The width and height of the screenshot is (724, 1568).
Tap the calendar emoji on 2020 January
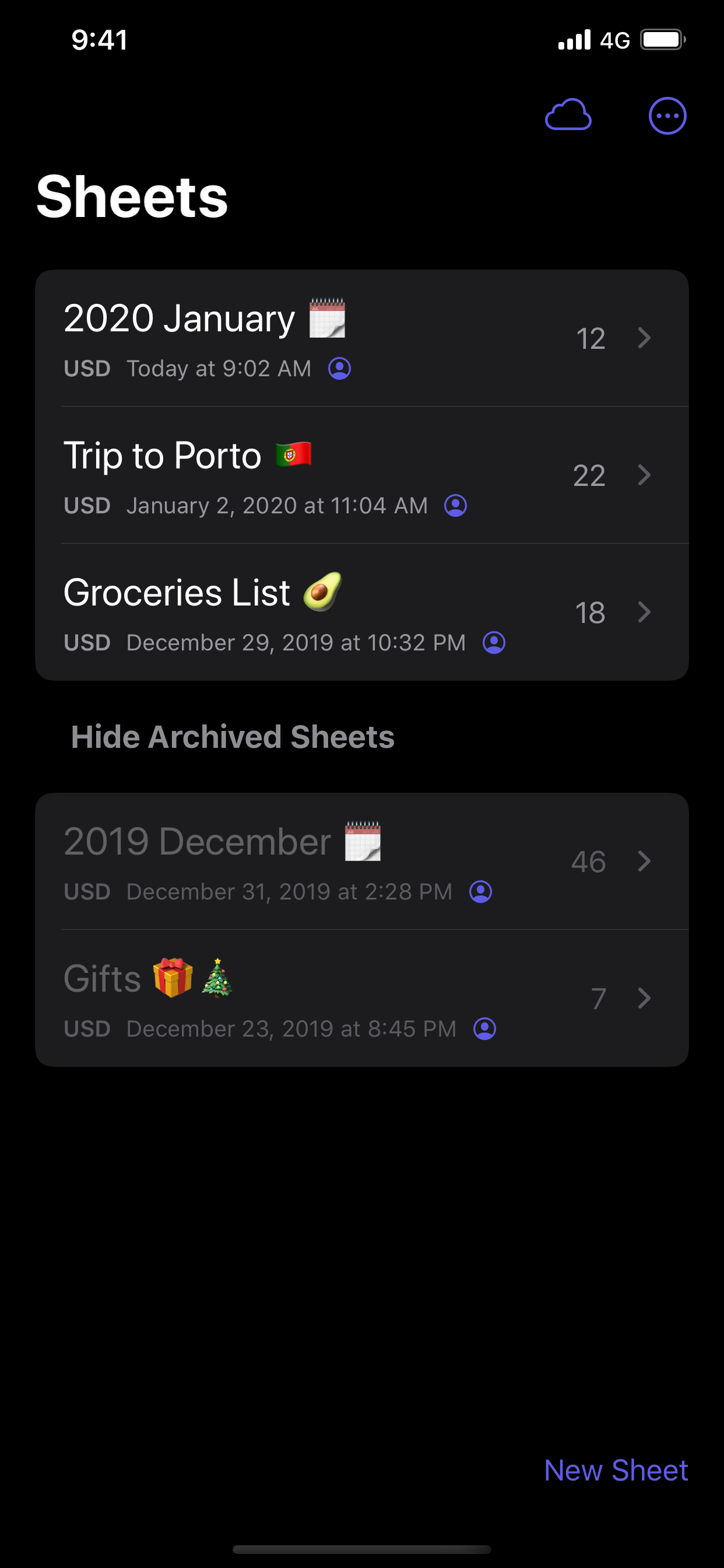328,317
